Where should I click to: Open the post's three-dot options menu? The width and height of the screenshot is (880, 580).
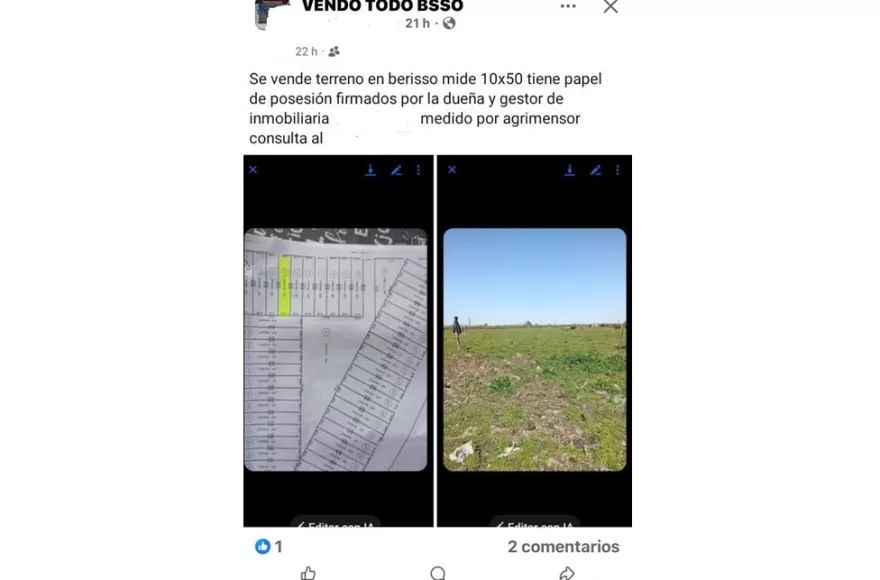click(568, 7)
